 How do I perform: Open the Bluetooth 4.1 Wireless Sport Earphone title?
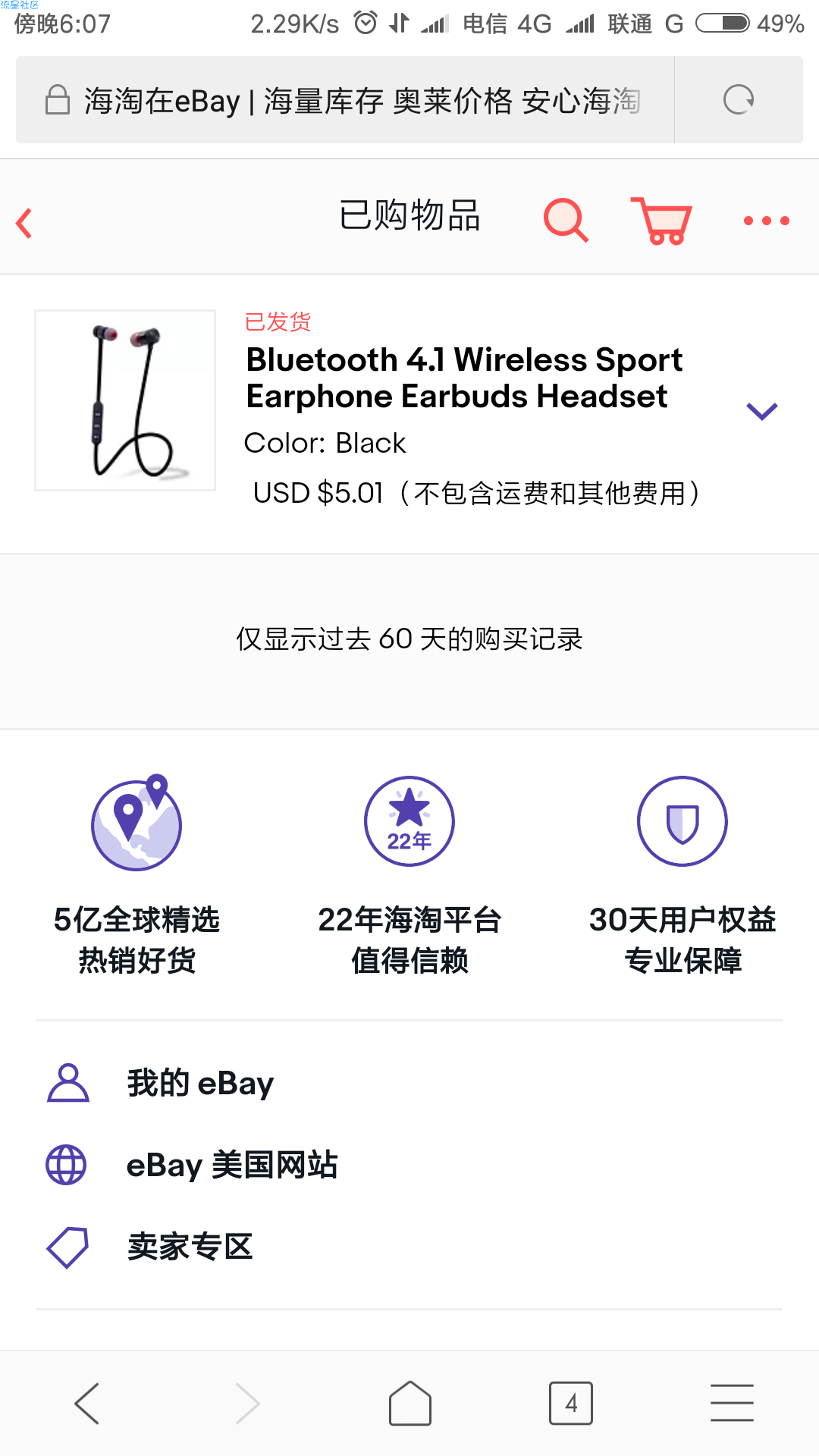464,378
